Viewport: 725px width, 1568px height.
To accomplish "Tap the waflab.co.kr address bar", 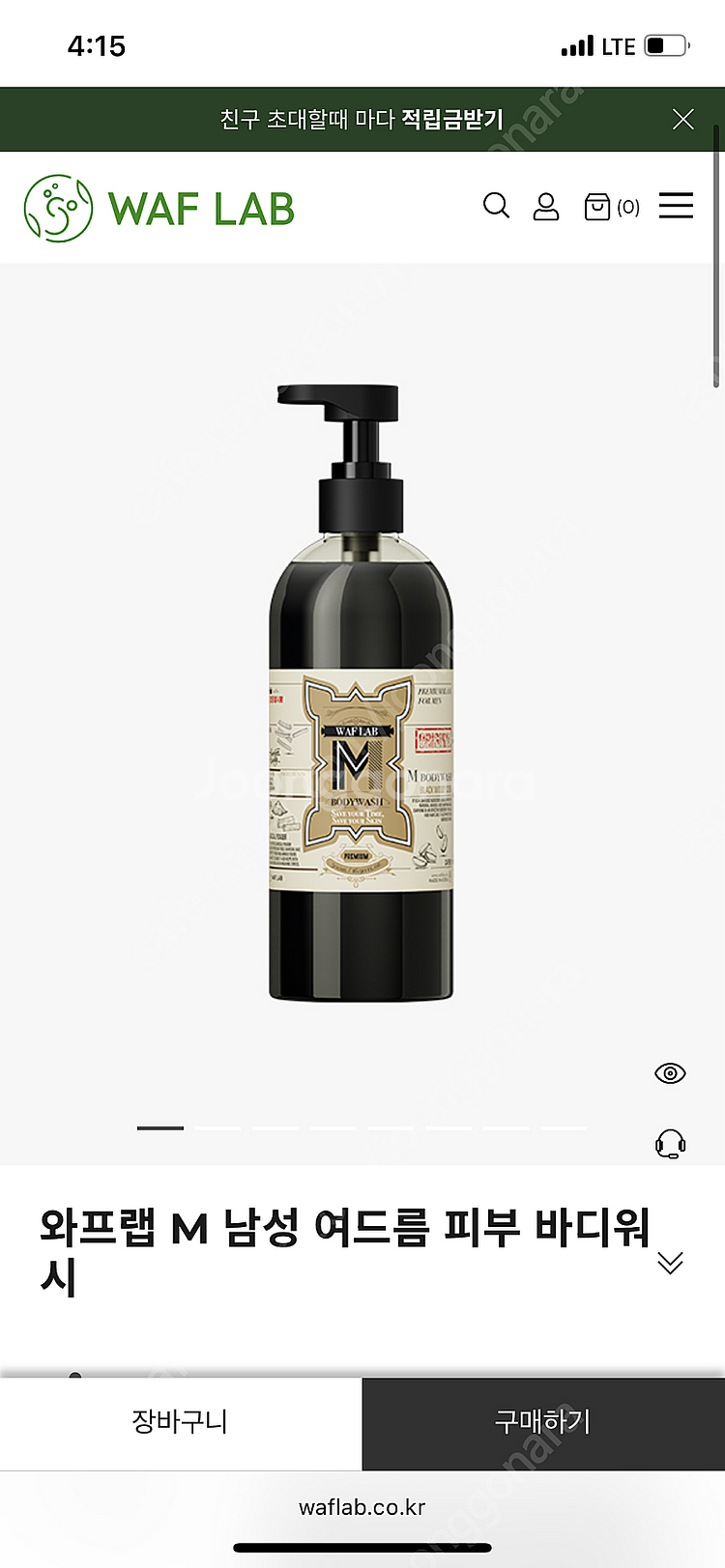I will tap(362, 1507).
